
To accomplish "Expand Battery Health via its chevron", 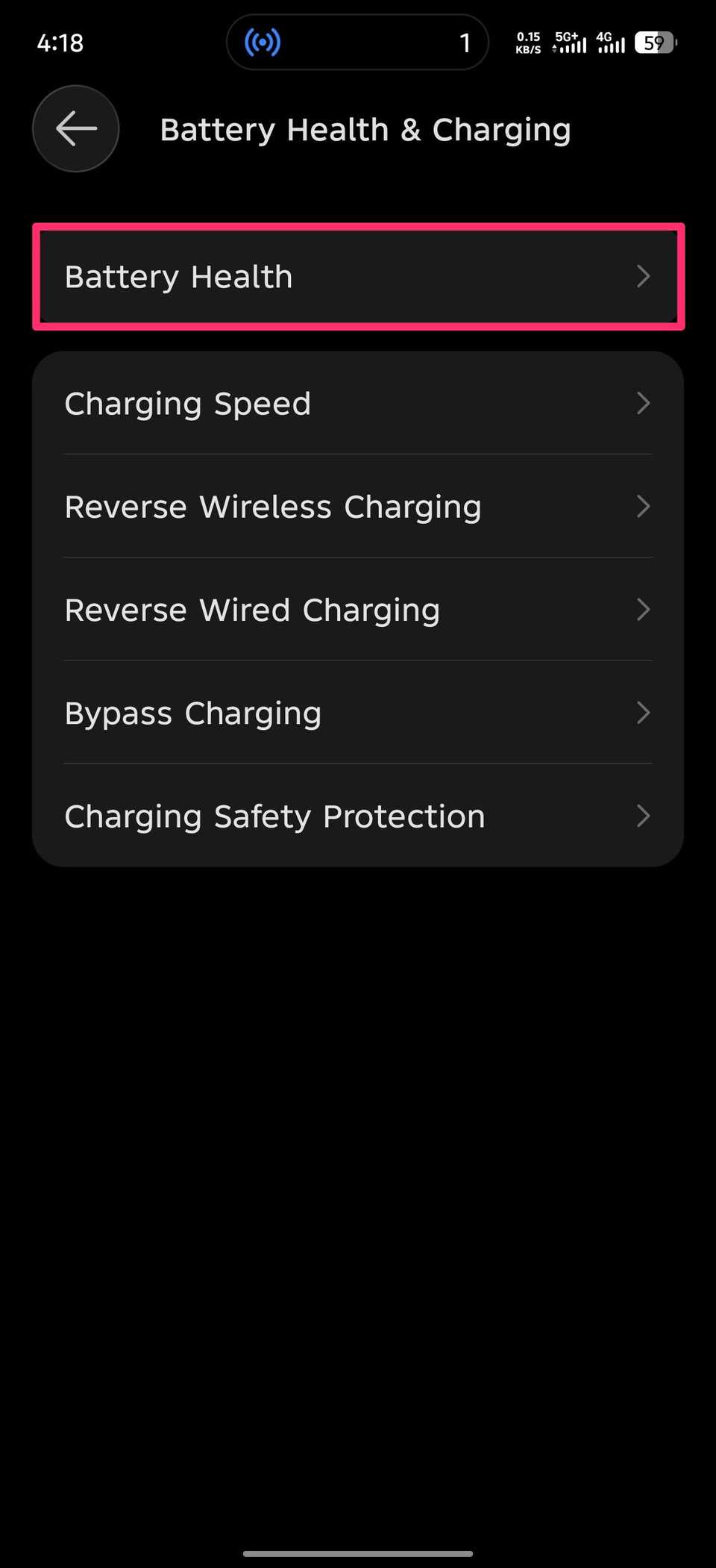I will click(x=644, y=276).
